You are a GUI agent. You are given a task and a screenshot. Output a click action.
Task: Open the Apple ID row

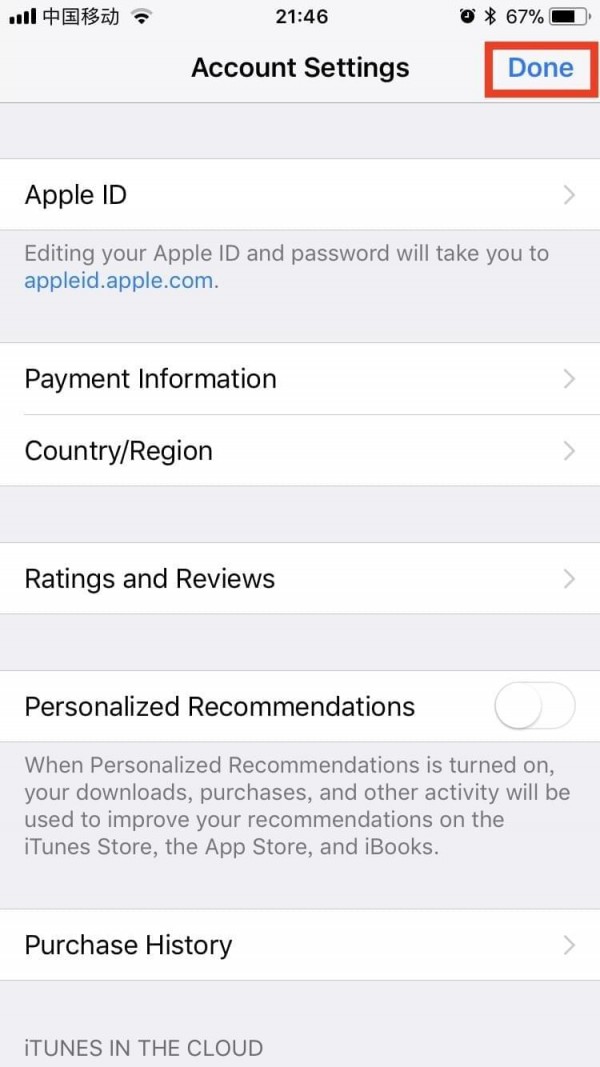[x=300, y=194]
